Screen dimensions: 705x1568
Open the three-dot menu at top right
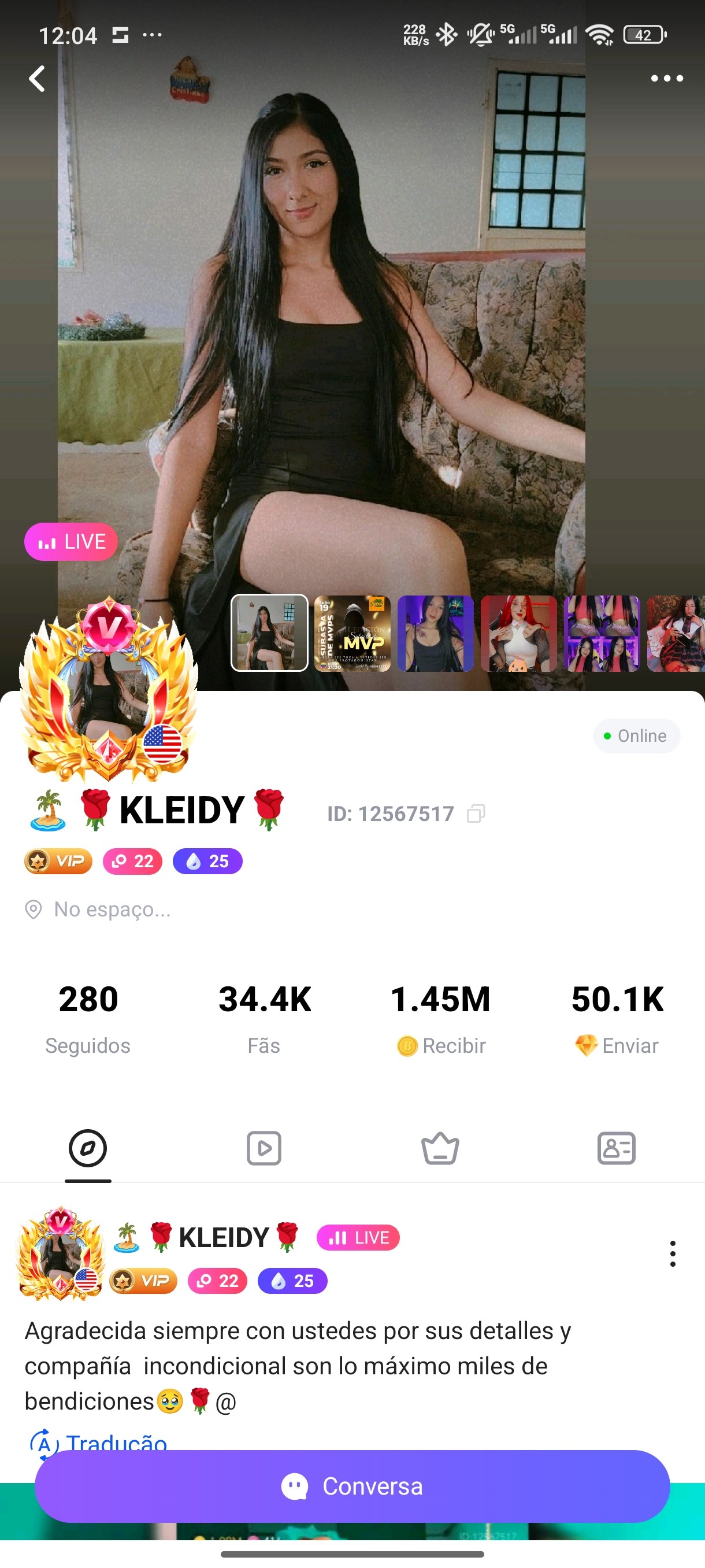click(667, 79)
